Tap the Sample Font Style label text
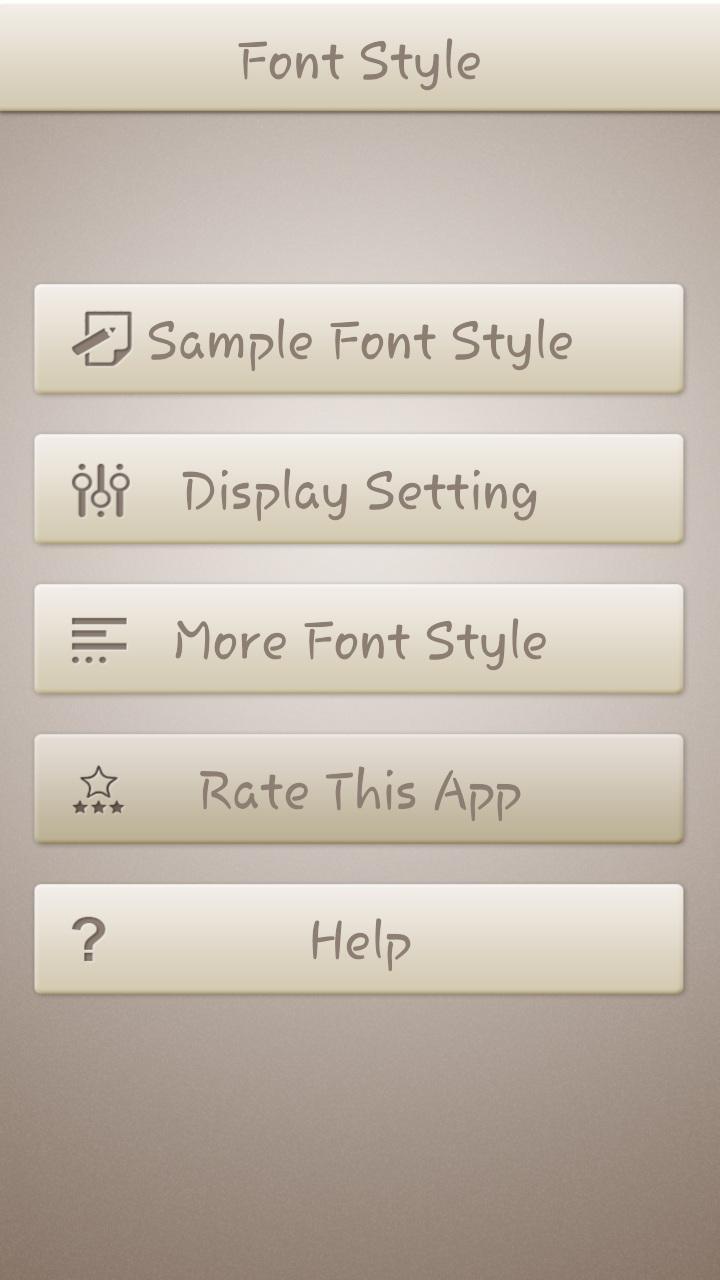Screen dimensions: 720x1280 (362, 341)
